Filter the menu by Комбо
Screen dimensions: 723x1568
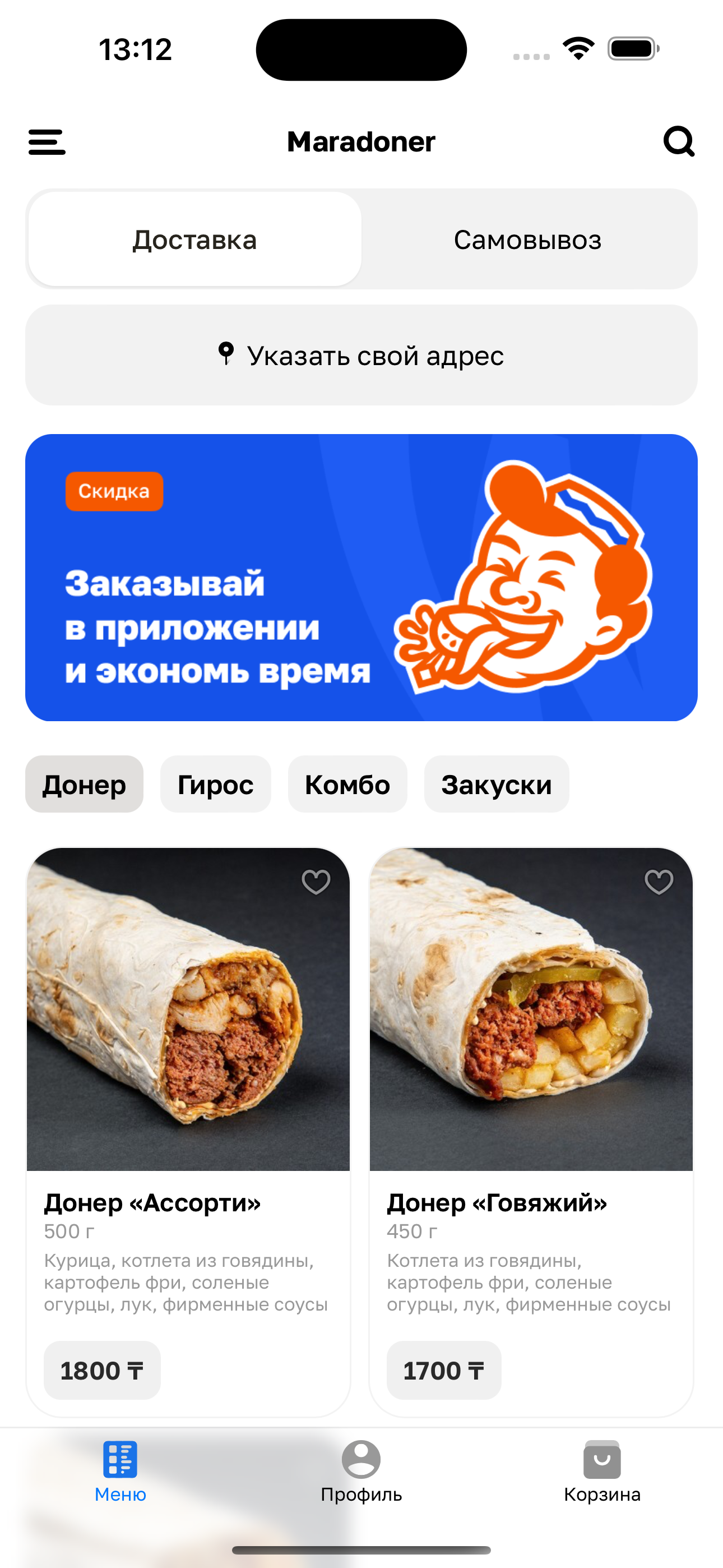(347, 784)
